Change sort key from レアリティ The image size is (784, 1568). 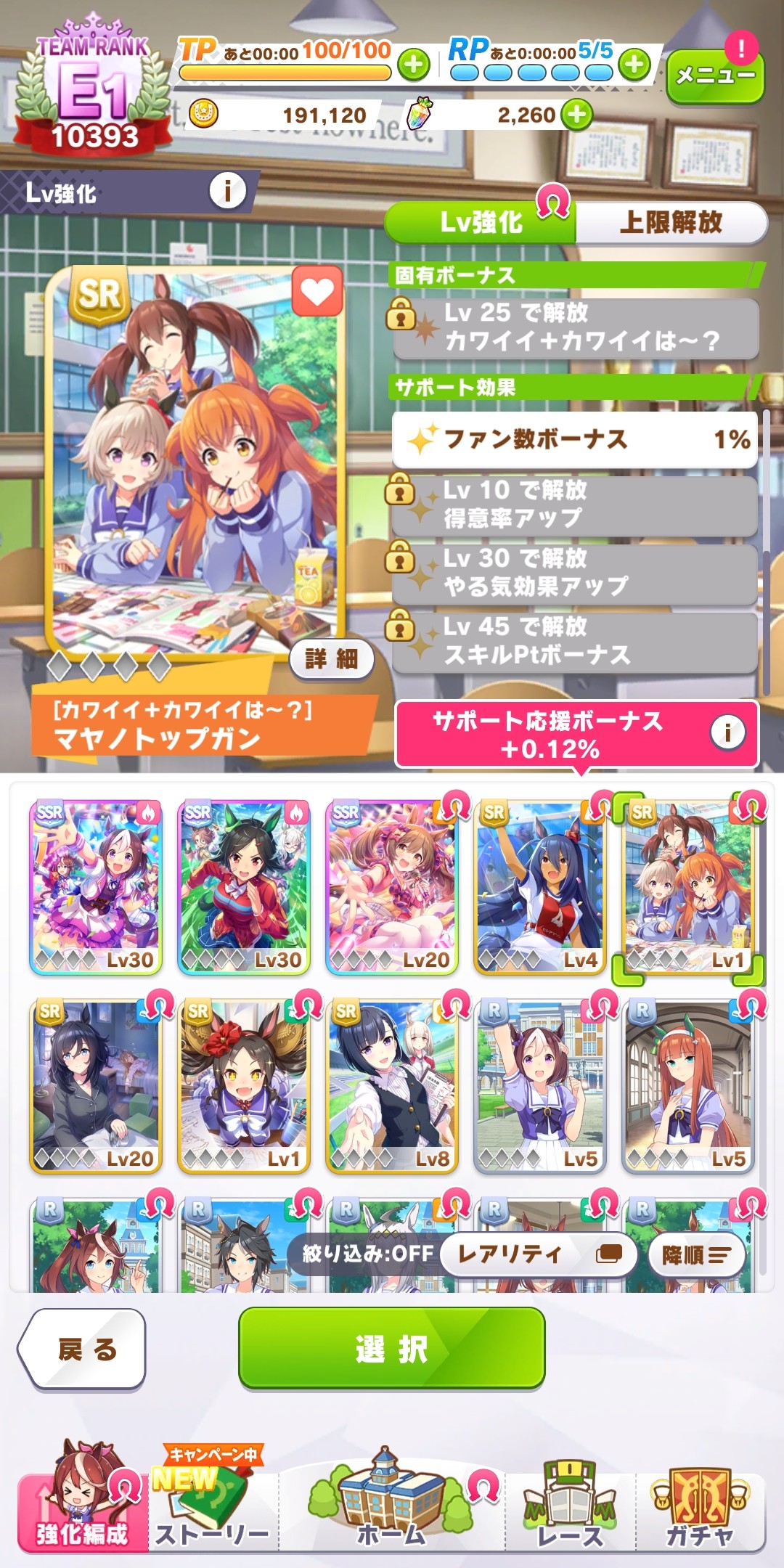pyautogui.click(x=538, y=1254)
